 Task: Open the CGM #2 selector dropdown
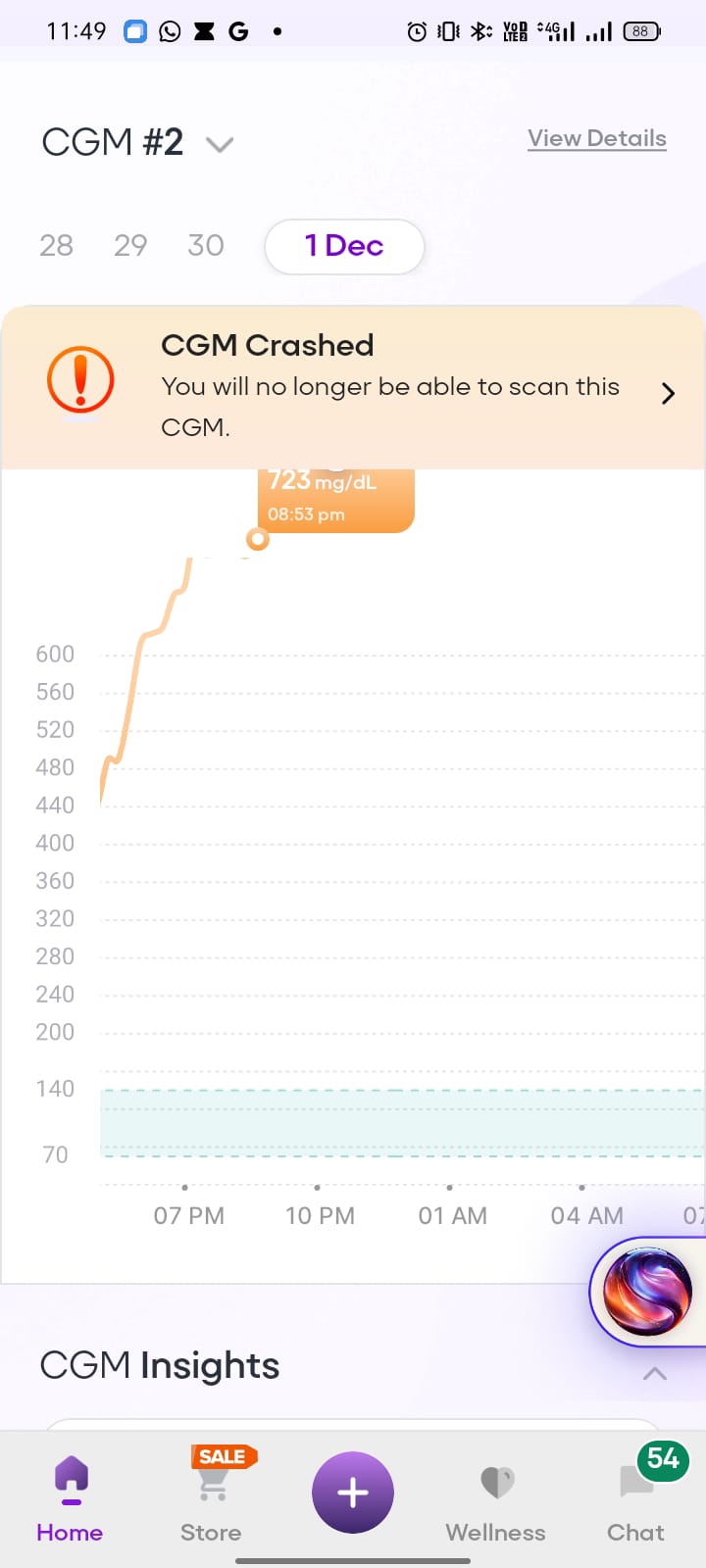tap(219, 144)
